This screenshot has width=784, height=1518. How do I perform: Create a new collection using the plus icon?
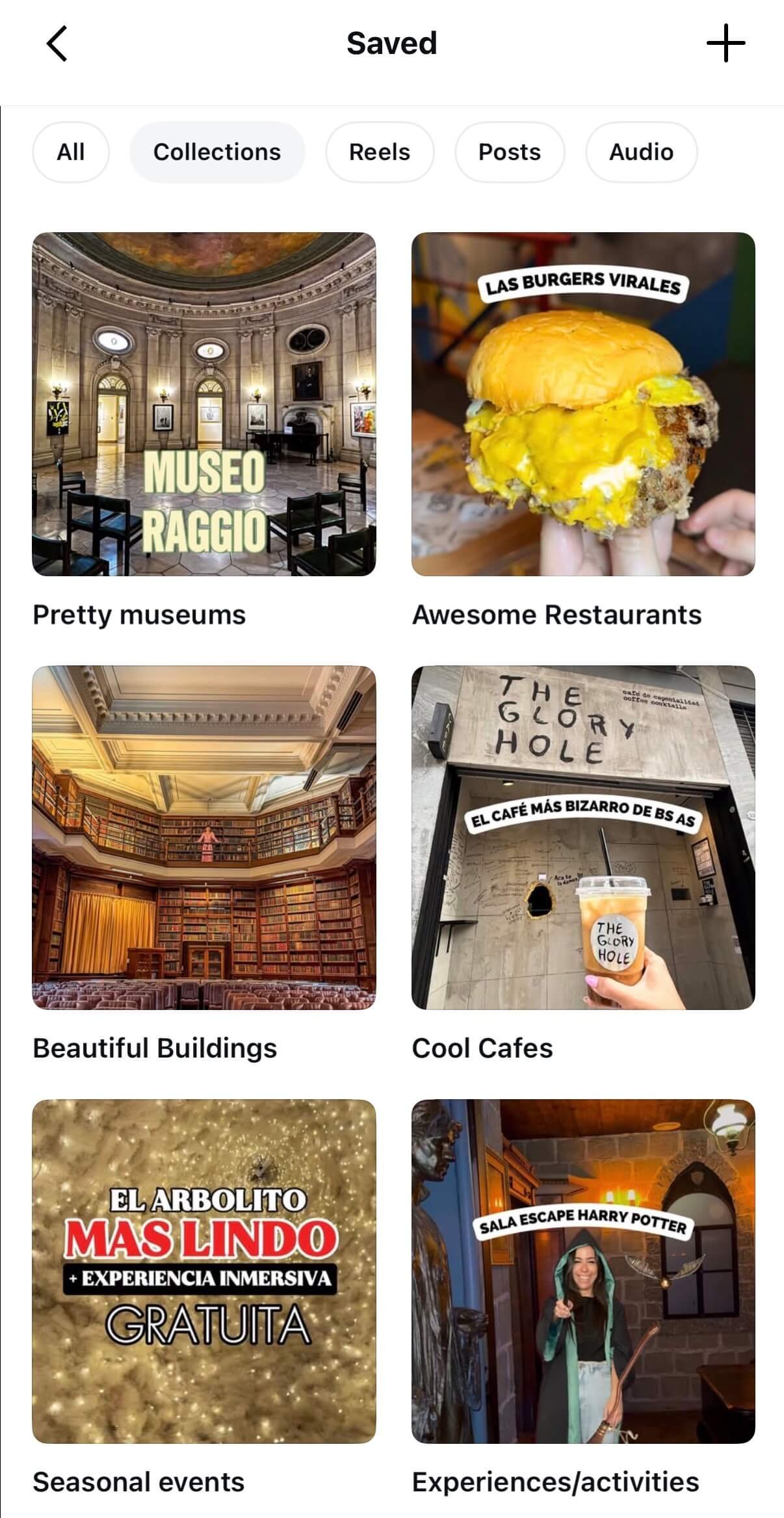pyautogui.click(x=726, y=44)
